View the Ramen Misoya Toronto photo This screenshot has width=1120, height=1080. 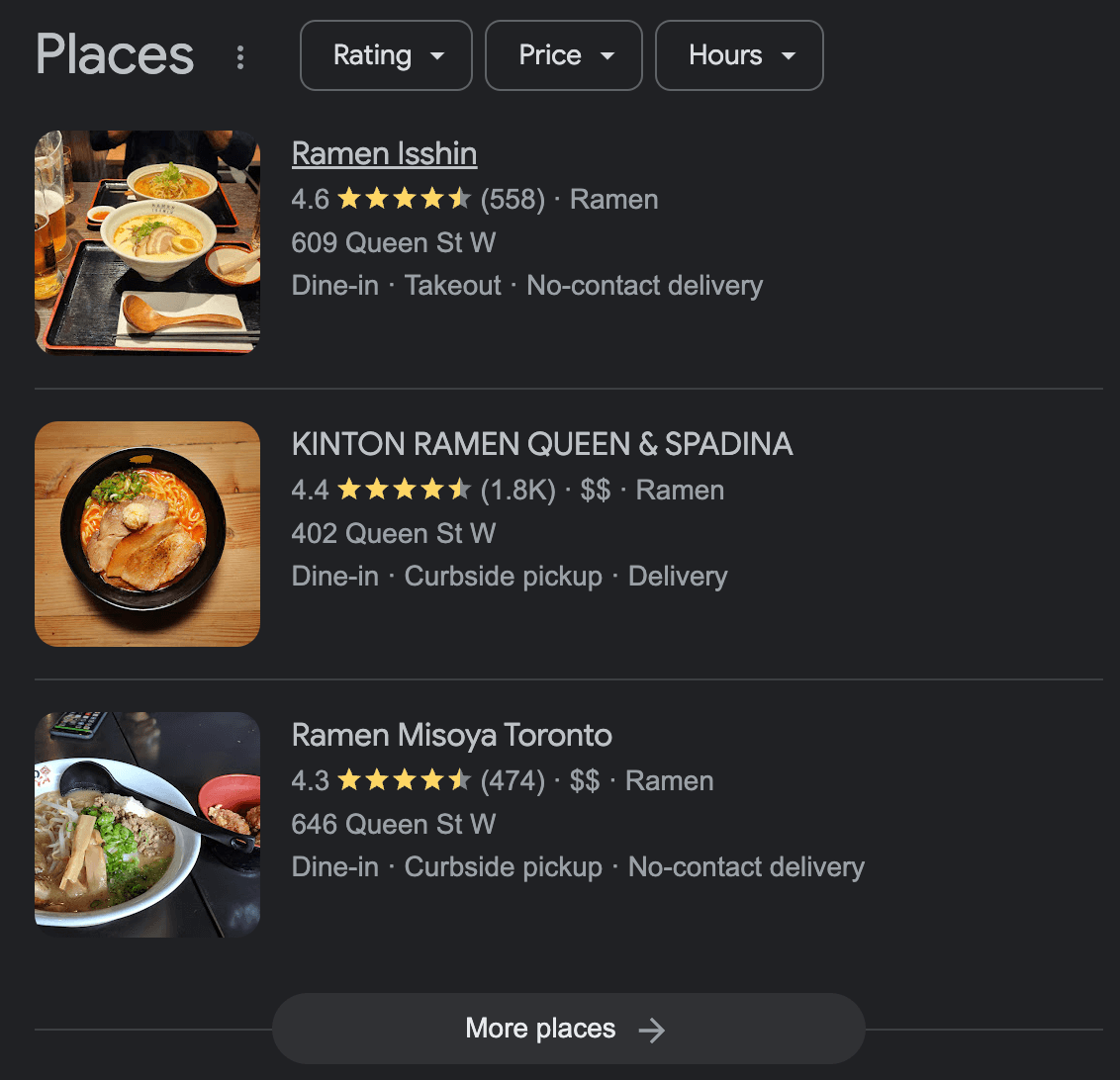click(147, 825)
